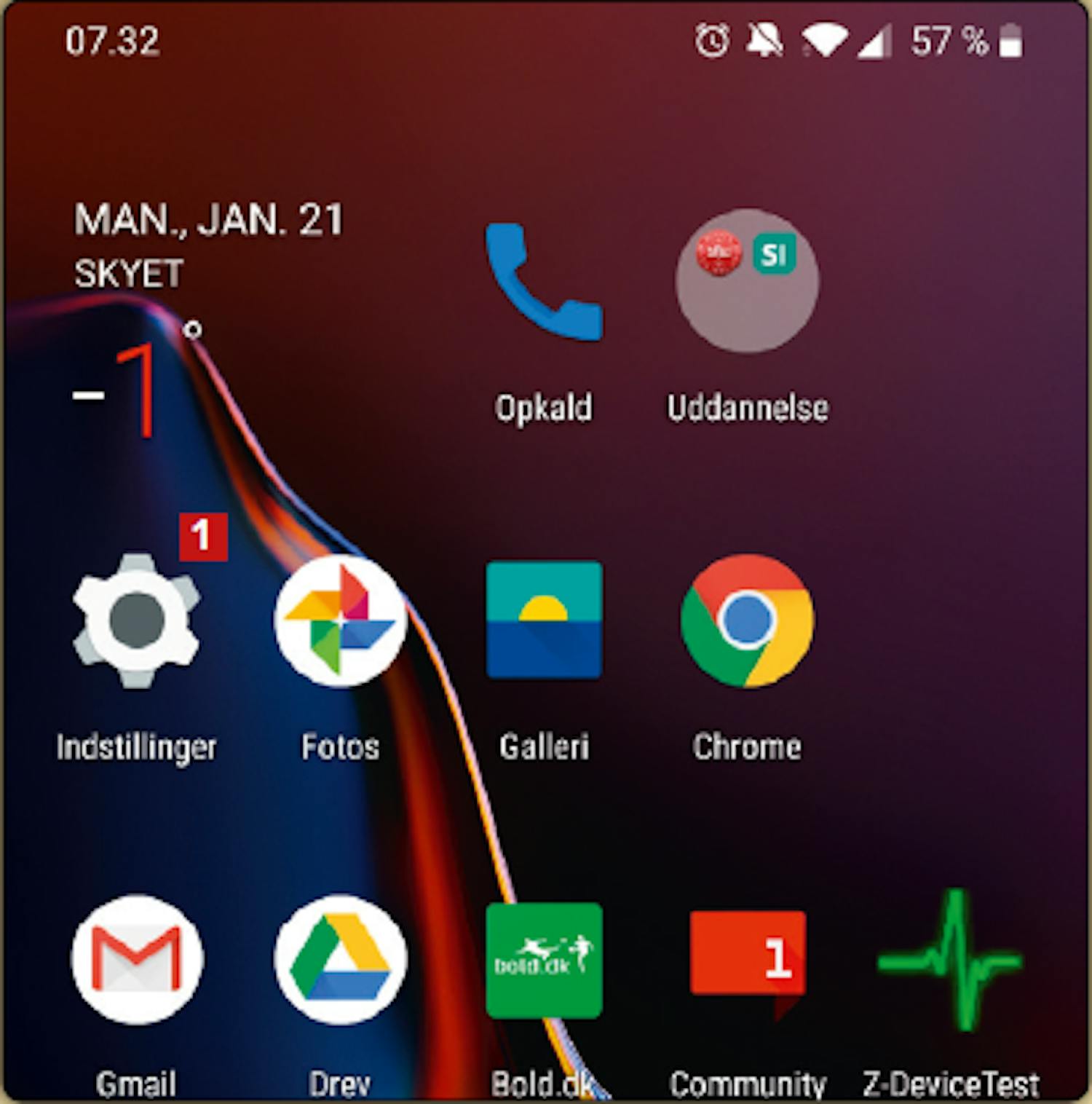Launch the Z-DeviceTest app
The height and width of the screenshot is (1104, 1092).
pos(951,960)
